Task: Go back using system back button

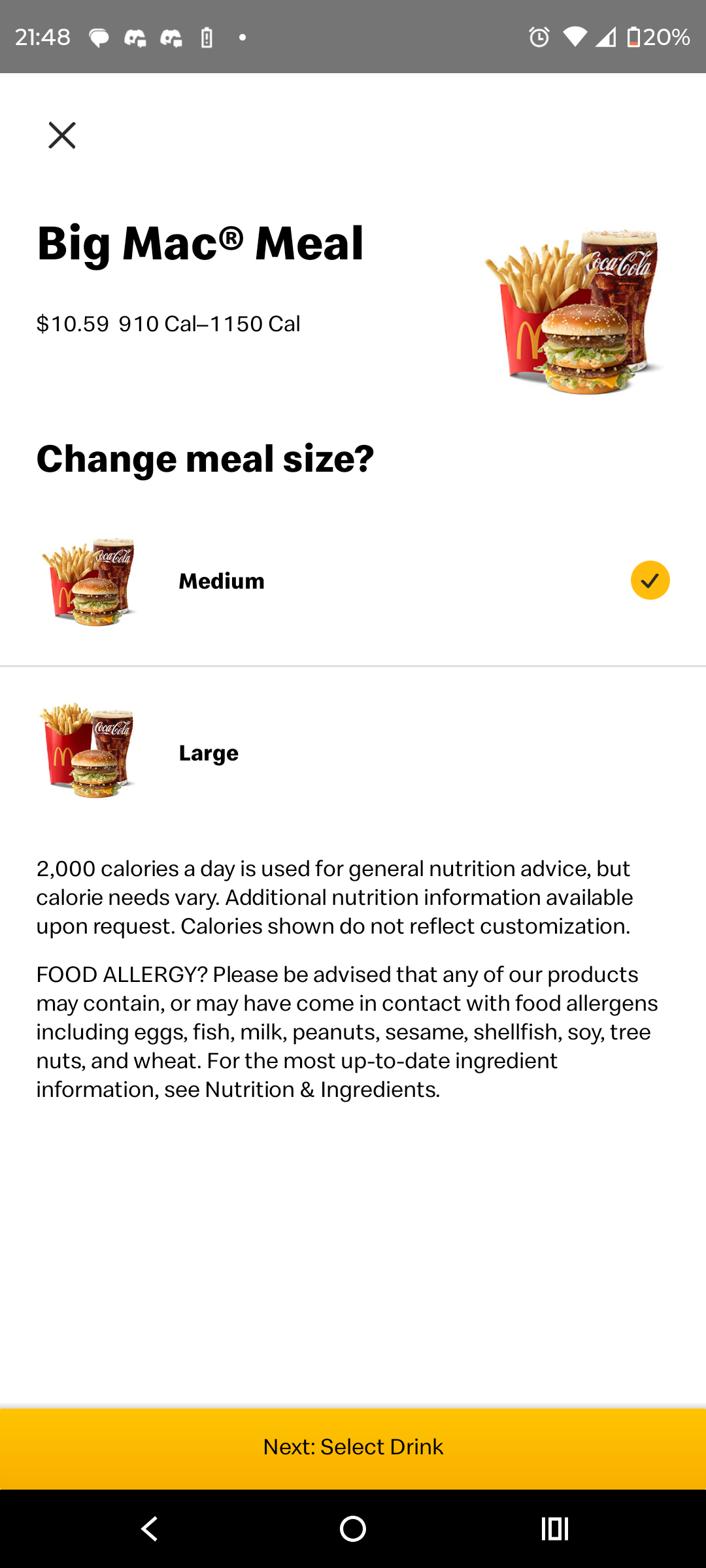Action: [x=150, y=1529]
